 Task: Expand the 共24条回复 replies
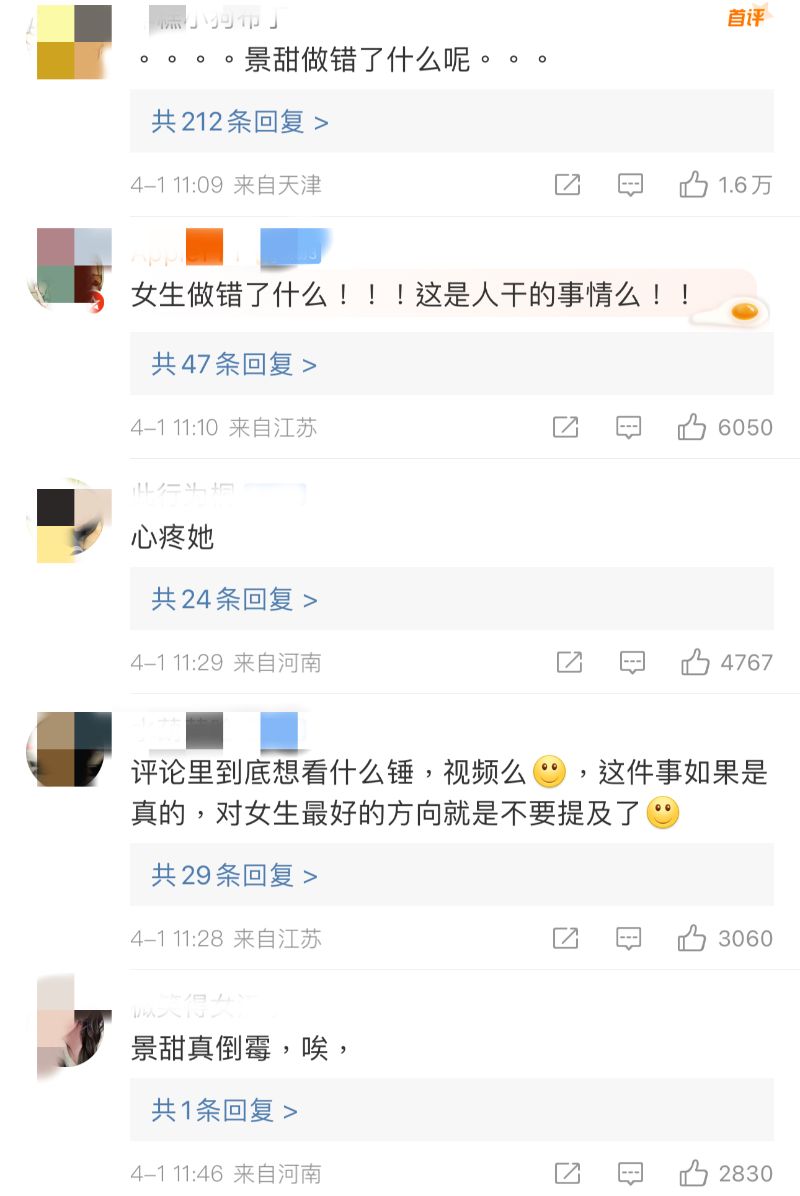click(234, 599)
